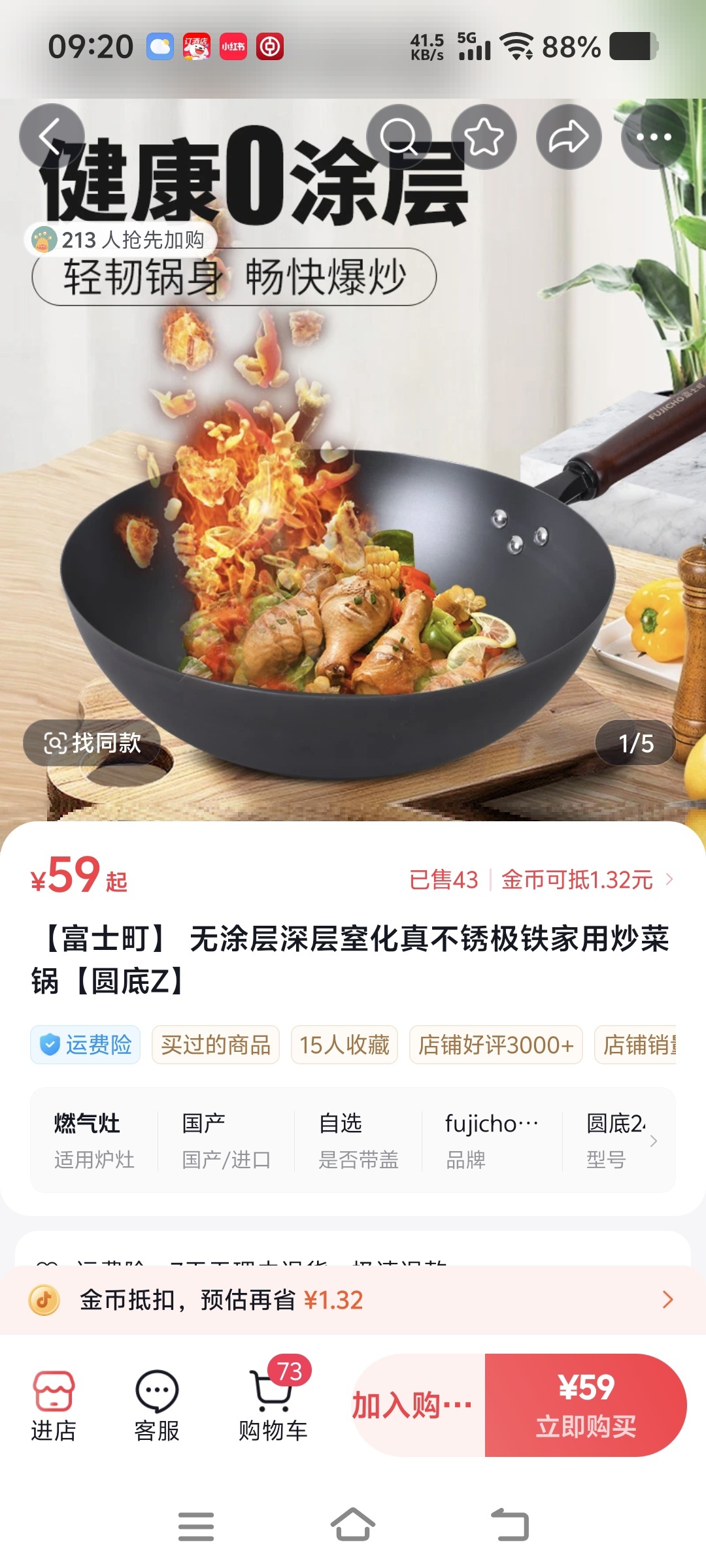Buy now with ¥59 立即购买
Screen dimensions: 706x1568
(586, 1405)
